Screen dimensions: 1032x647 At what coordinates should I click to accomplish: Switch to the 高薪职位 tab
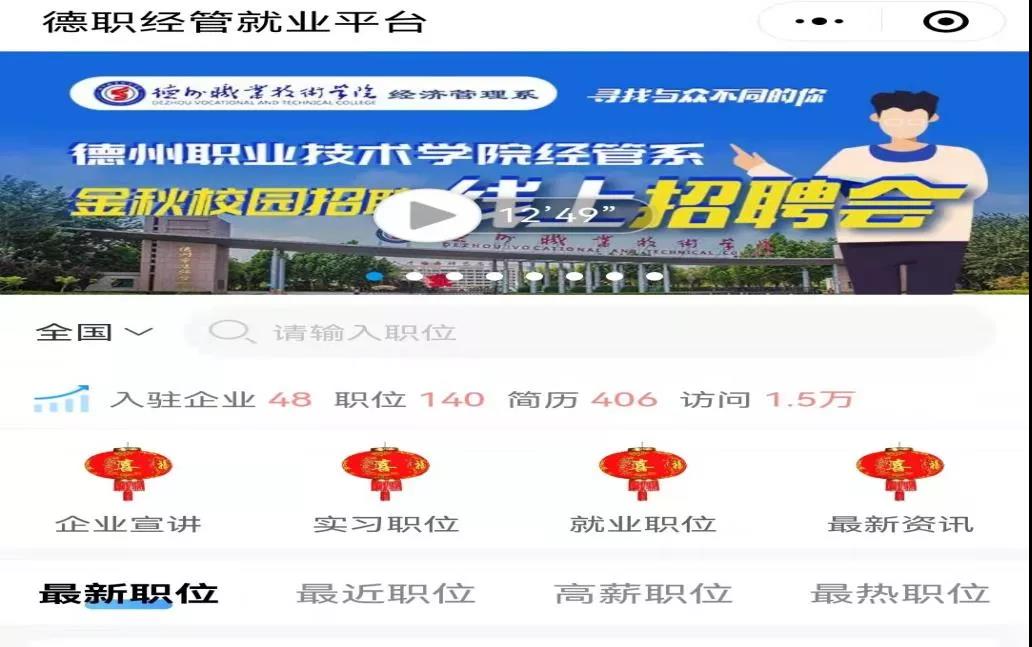point(643,593)
